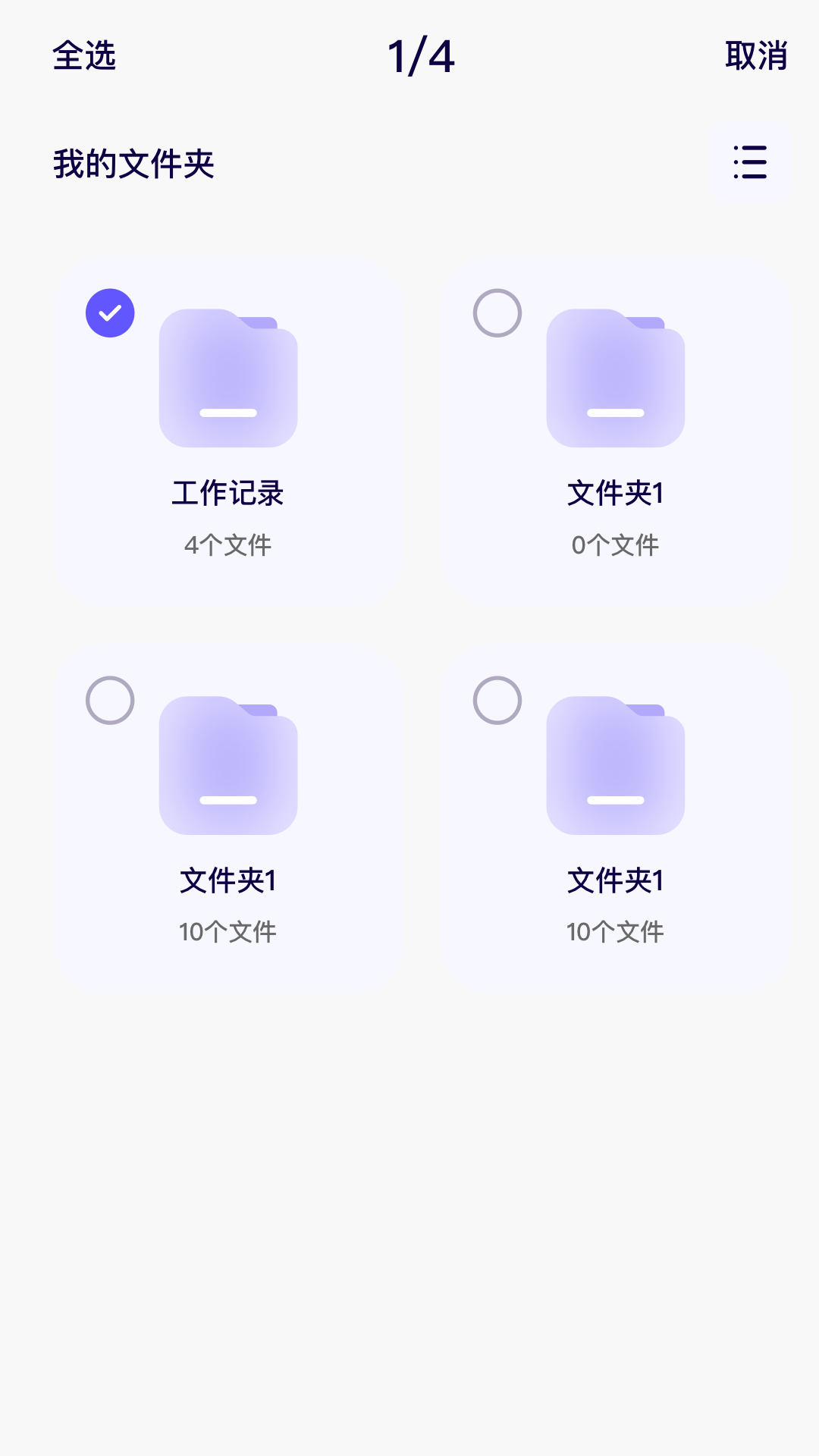
Task: Click the 4个文件 count under 工作记录
Action: click(228, 543)
